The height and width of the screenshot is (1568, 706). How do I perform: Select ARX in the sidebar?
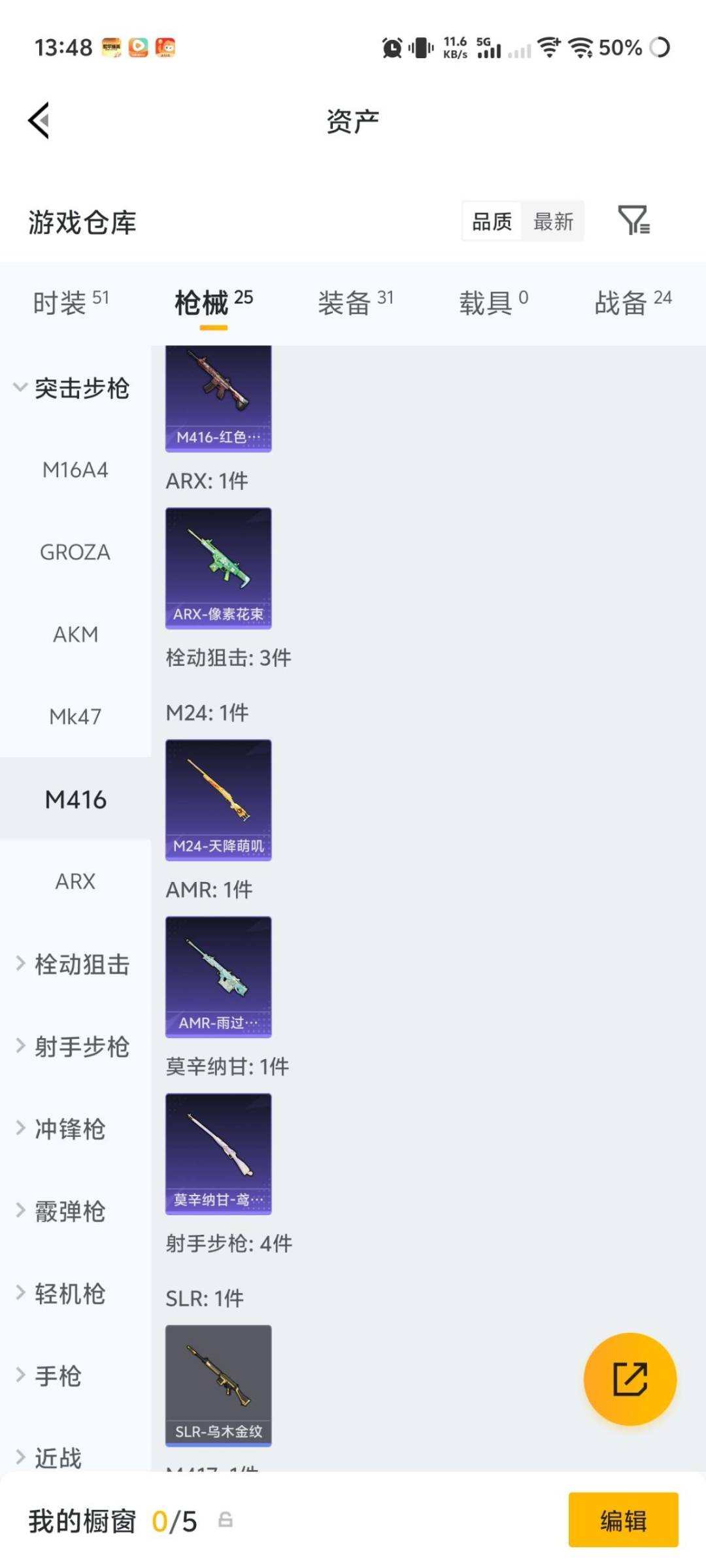tap(75, 881)
